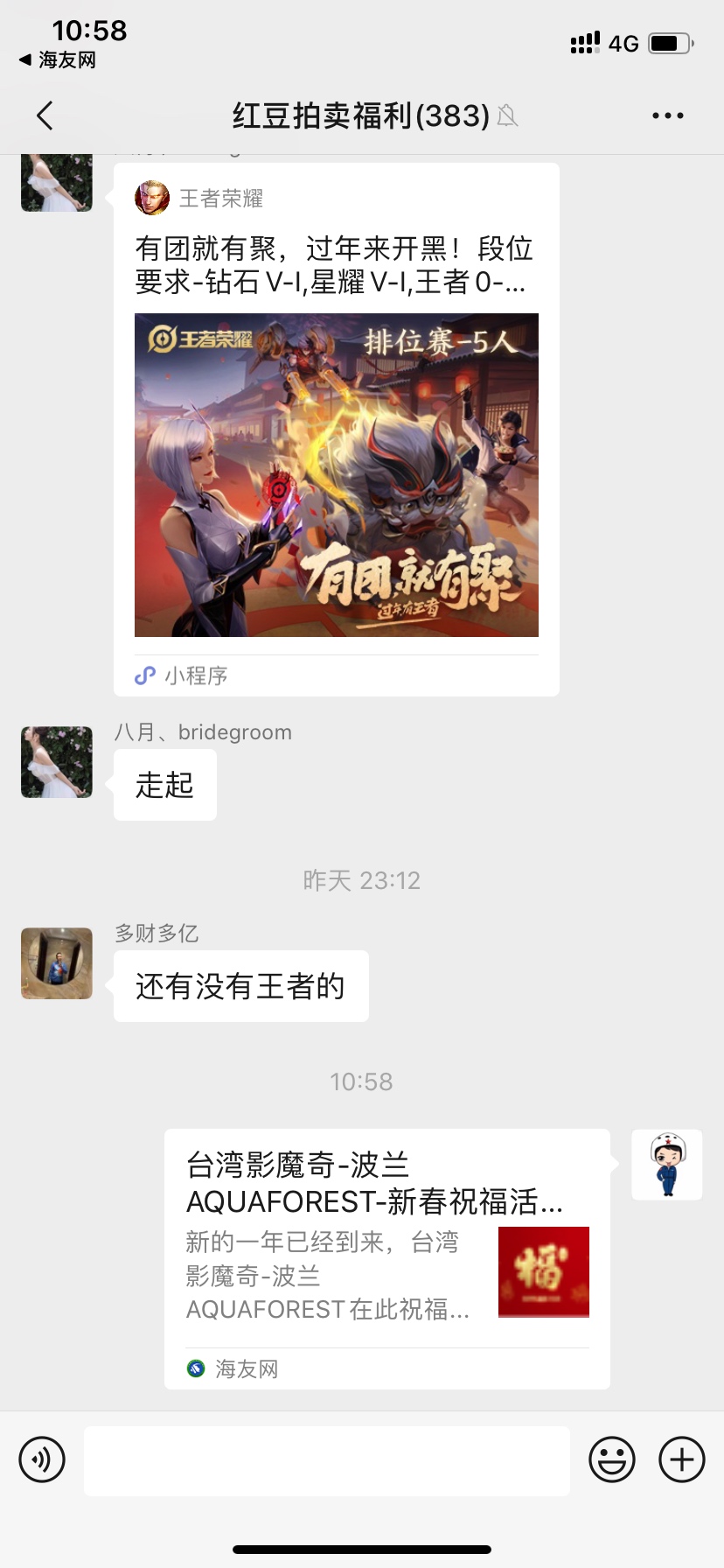This screenshot has height=1568, width=724.
Task: Open the chat info overflow menu
Action: coord(667,115)
